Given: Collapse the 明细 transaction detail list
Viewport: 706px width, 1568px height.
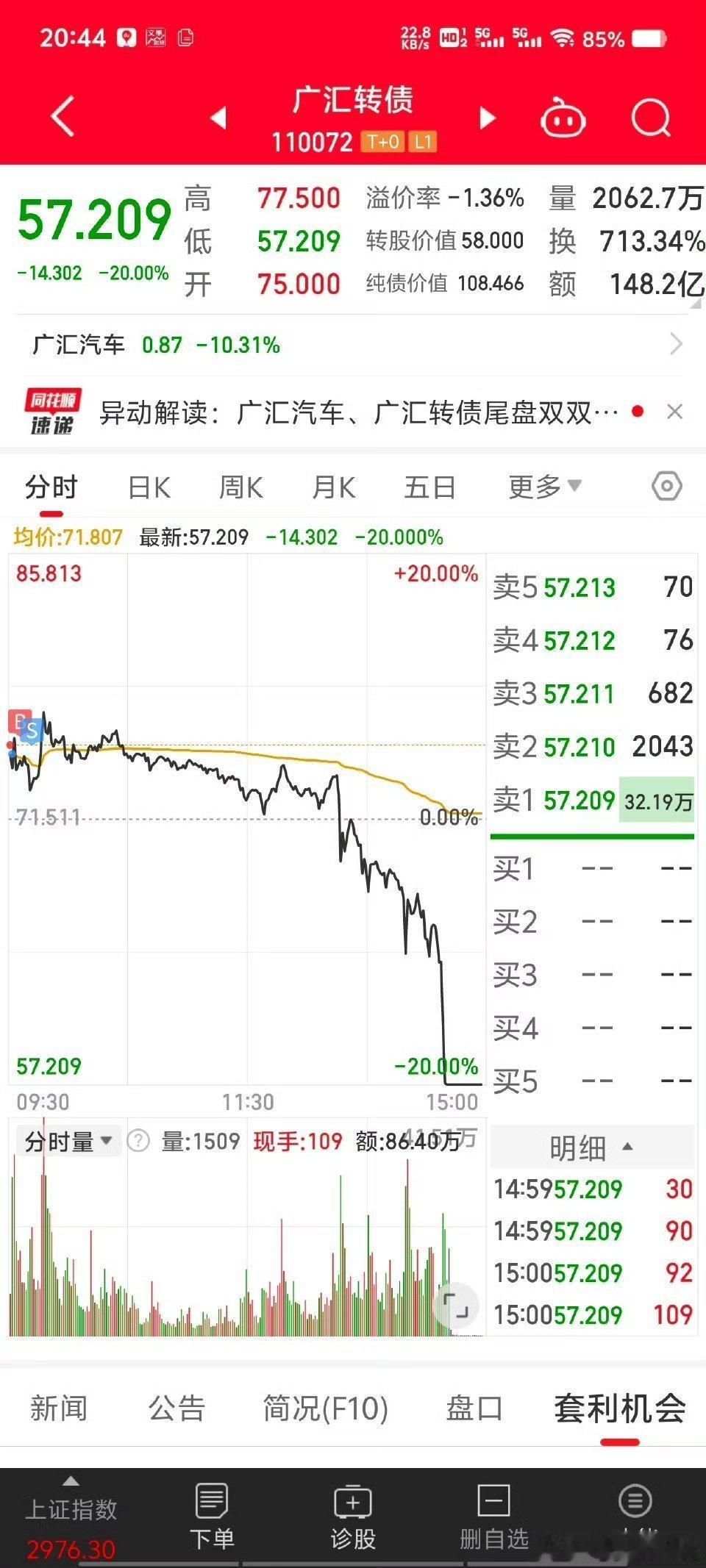Looking at the screenshot, I should (x=592, y=1147).
